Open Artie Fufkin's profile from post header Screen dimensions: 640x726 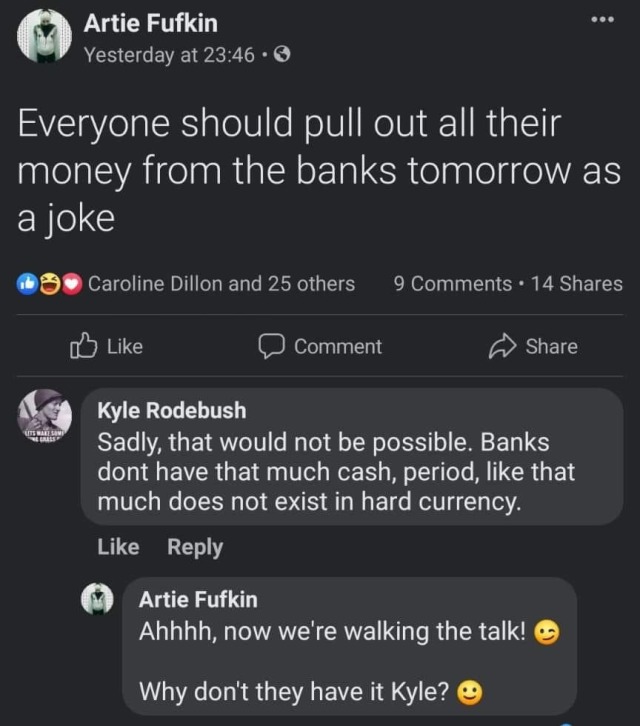point(150,22)
